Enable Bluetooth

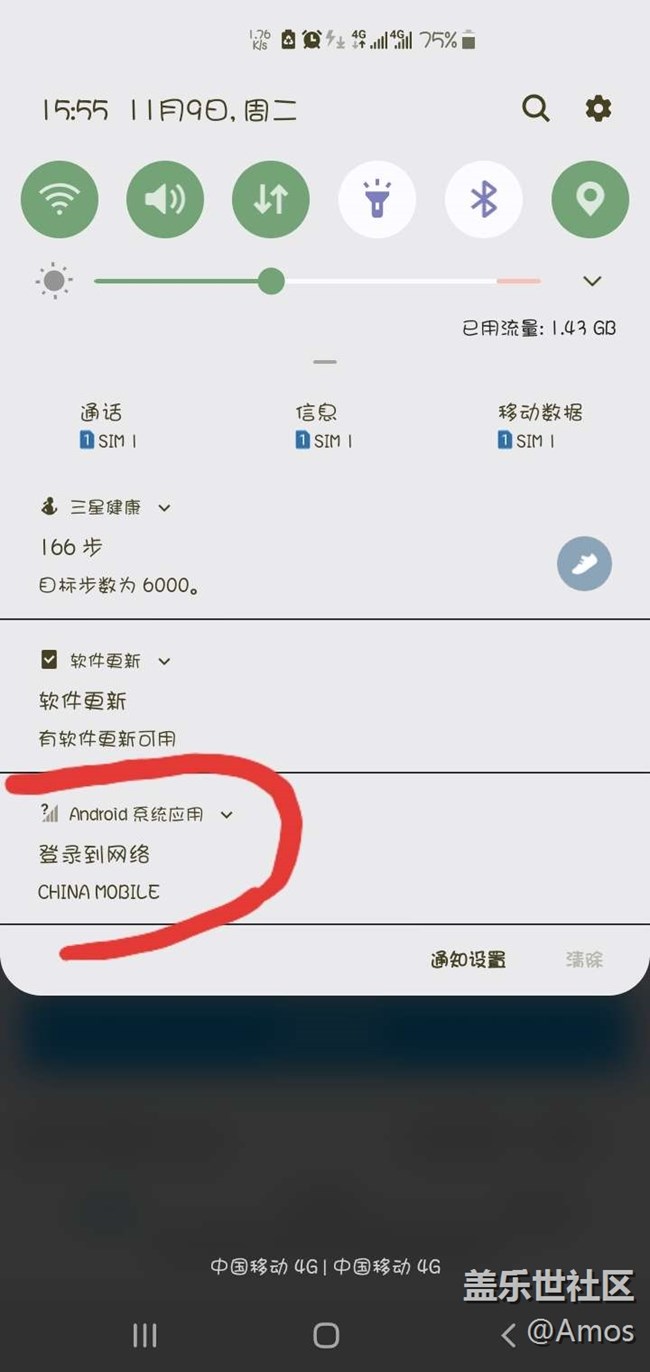tap(484, 199)
